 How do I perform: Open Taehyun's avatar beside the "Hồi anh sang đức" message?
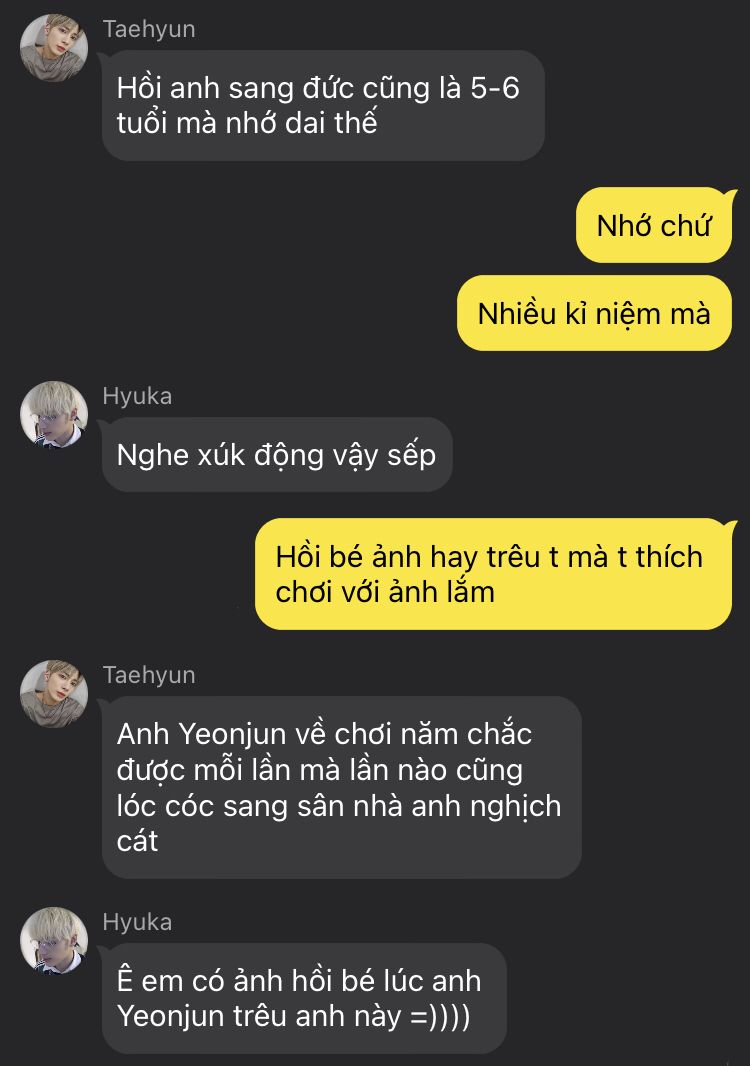(54, 48)
